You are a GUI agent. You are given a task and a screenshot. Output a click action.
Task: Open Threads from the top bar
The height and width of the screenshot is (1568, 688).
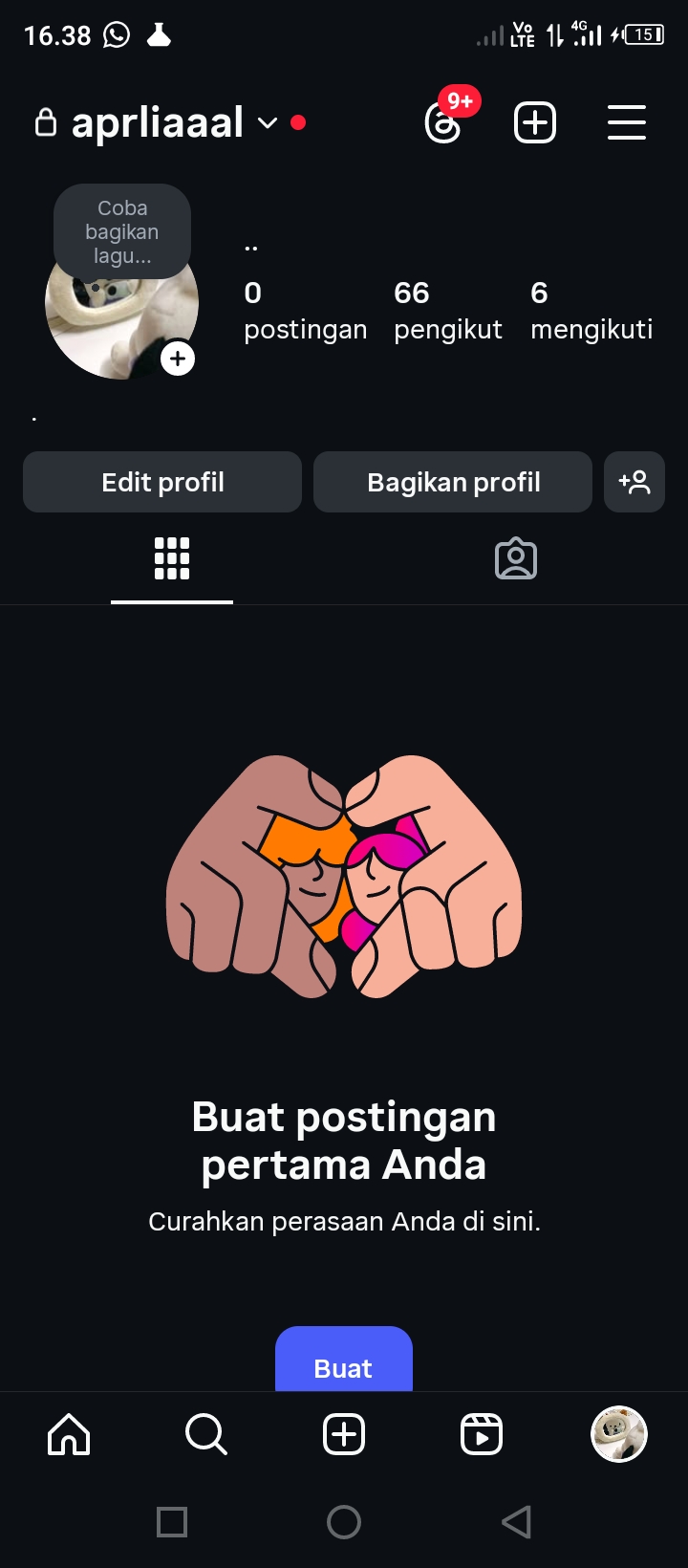pyautogui.click(x=443, y=123)
